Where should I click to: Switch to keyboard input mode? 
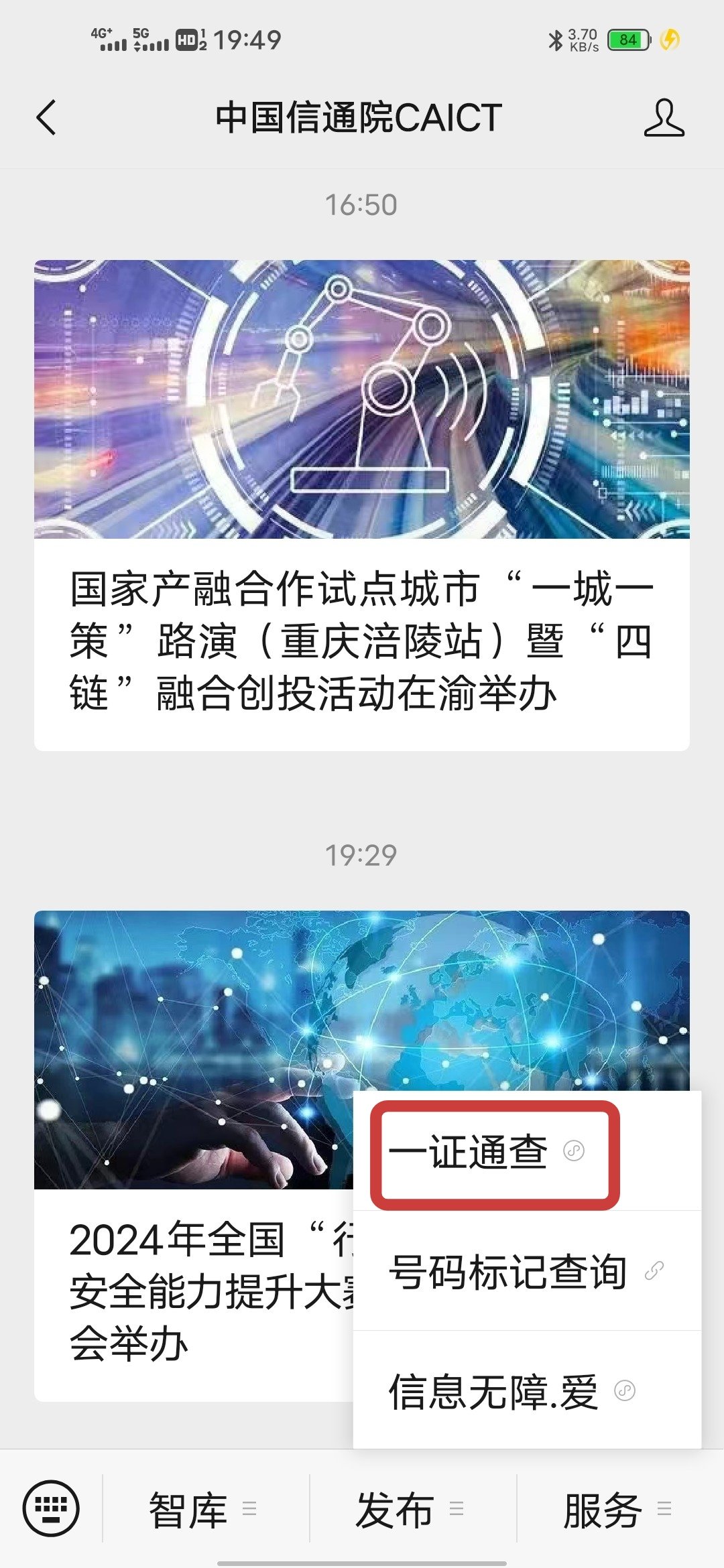(51, 1509)
